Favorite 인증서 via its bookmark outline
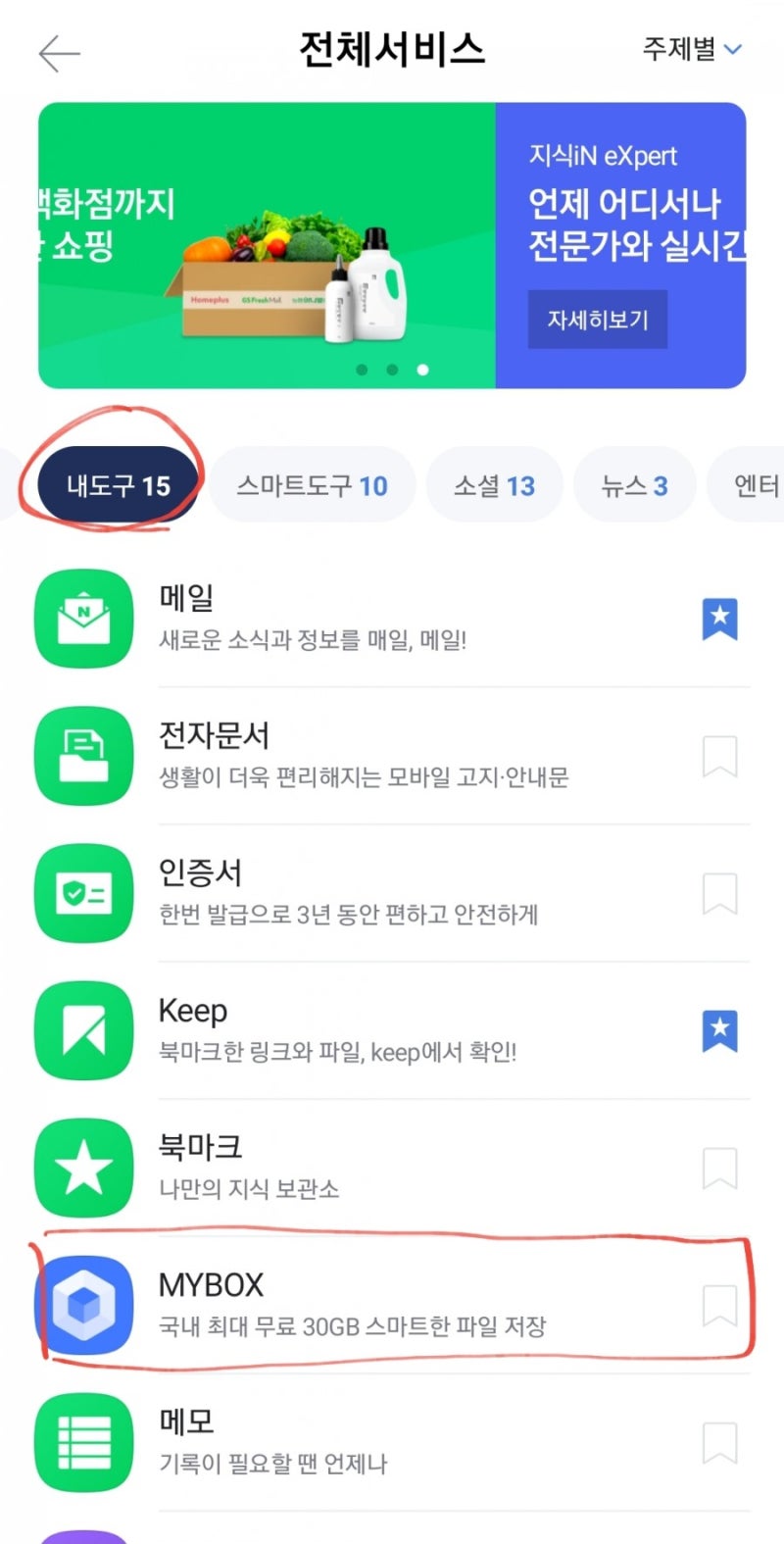 click(x=720, y=893)
